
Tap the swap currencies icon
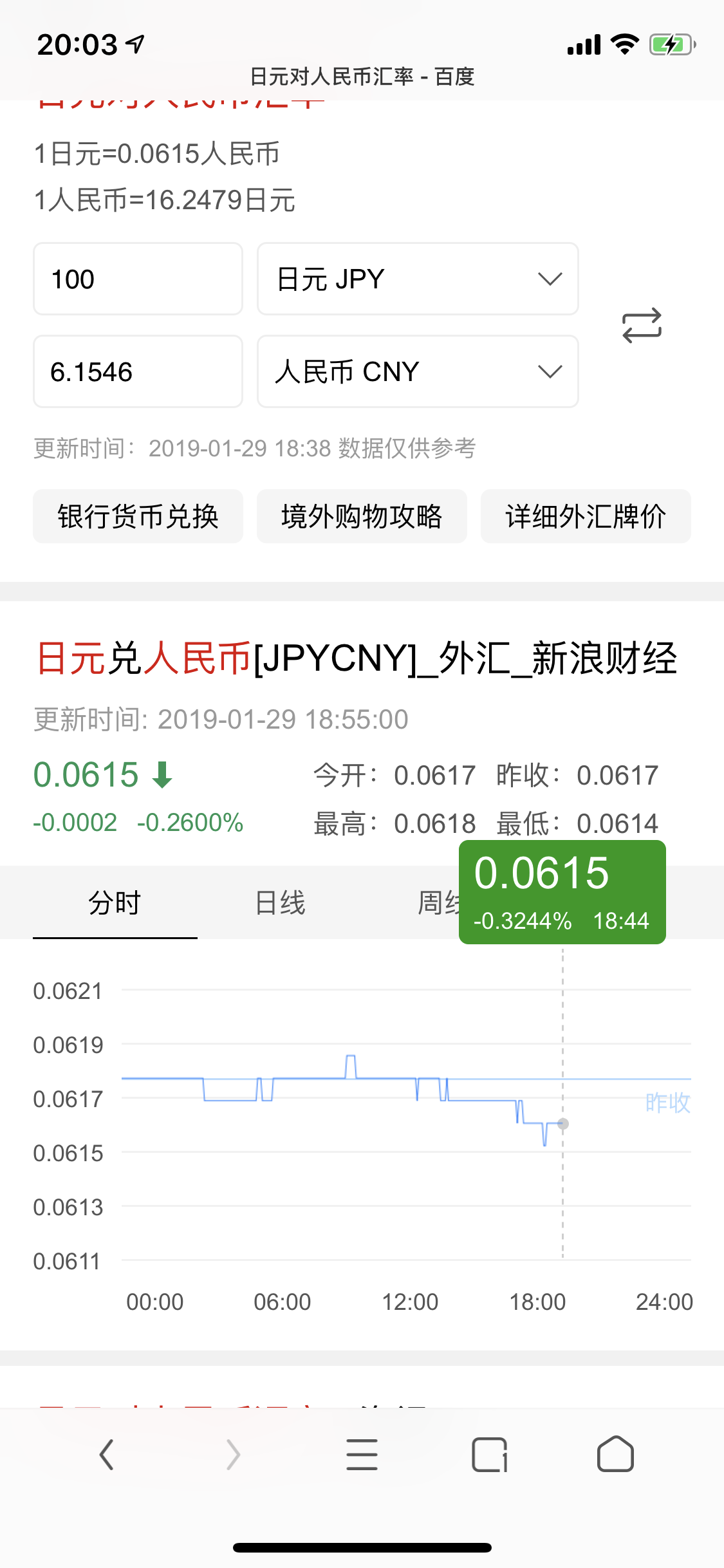click(x=642, y=327)
